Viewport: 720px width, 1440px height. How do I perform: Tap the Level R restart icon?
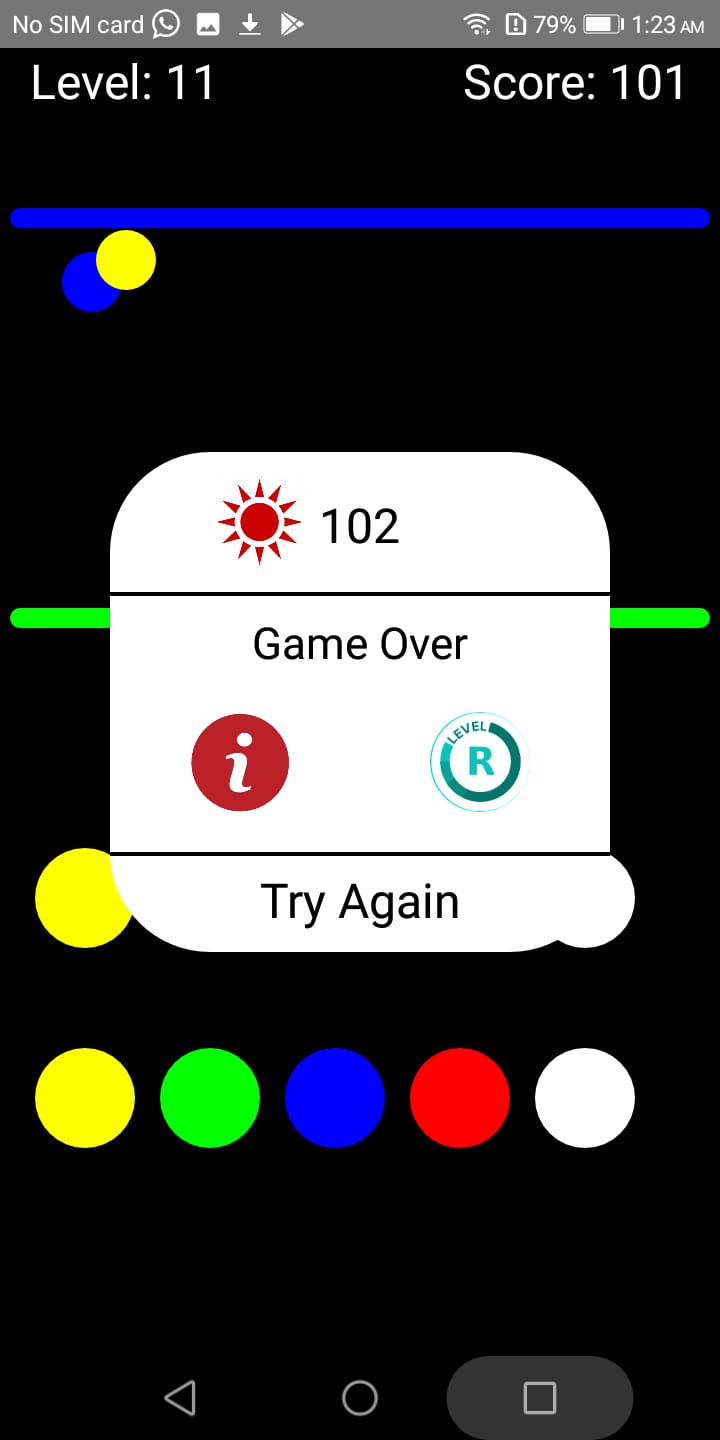point(479,762)
